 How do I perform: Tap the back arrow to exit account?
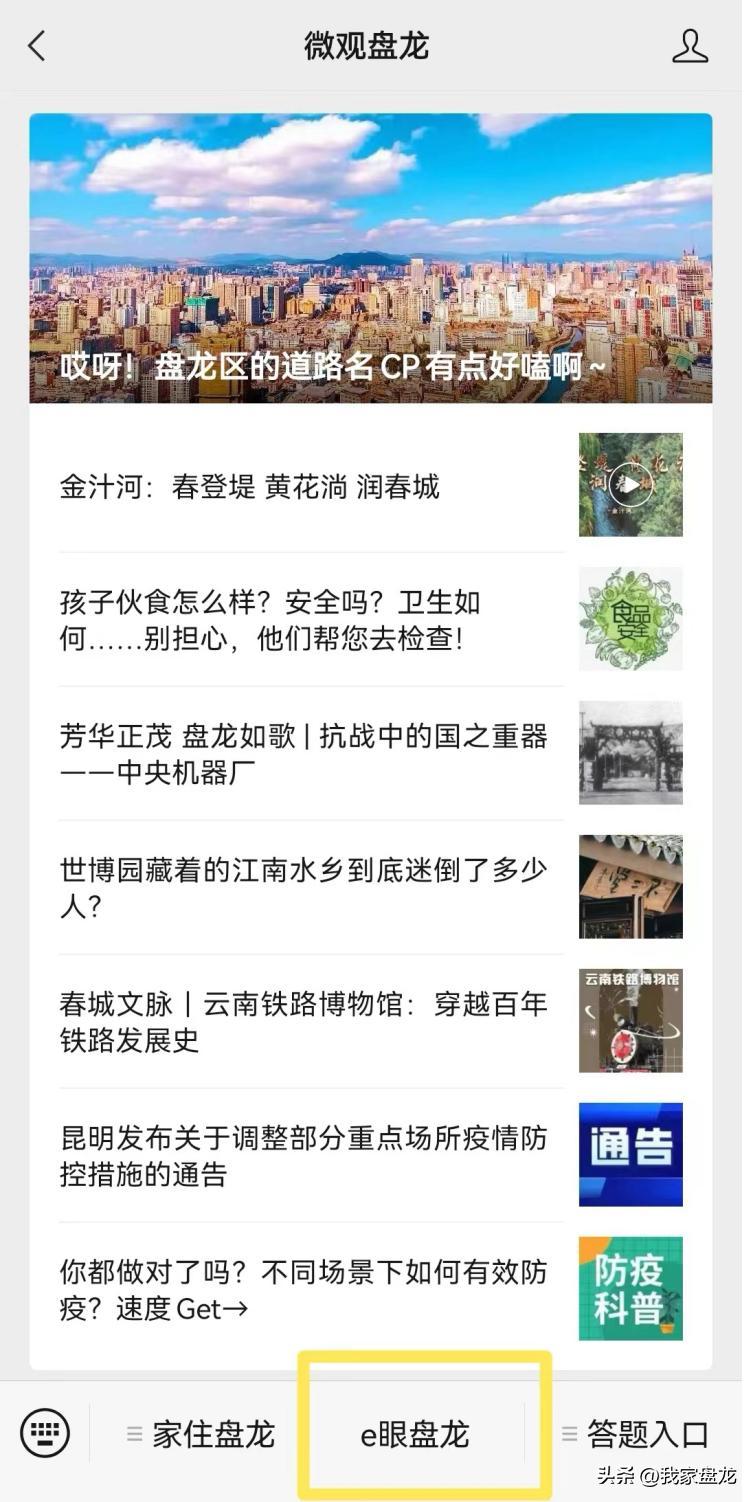pyautogui.click(x=37, y=45)
